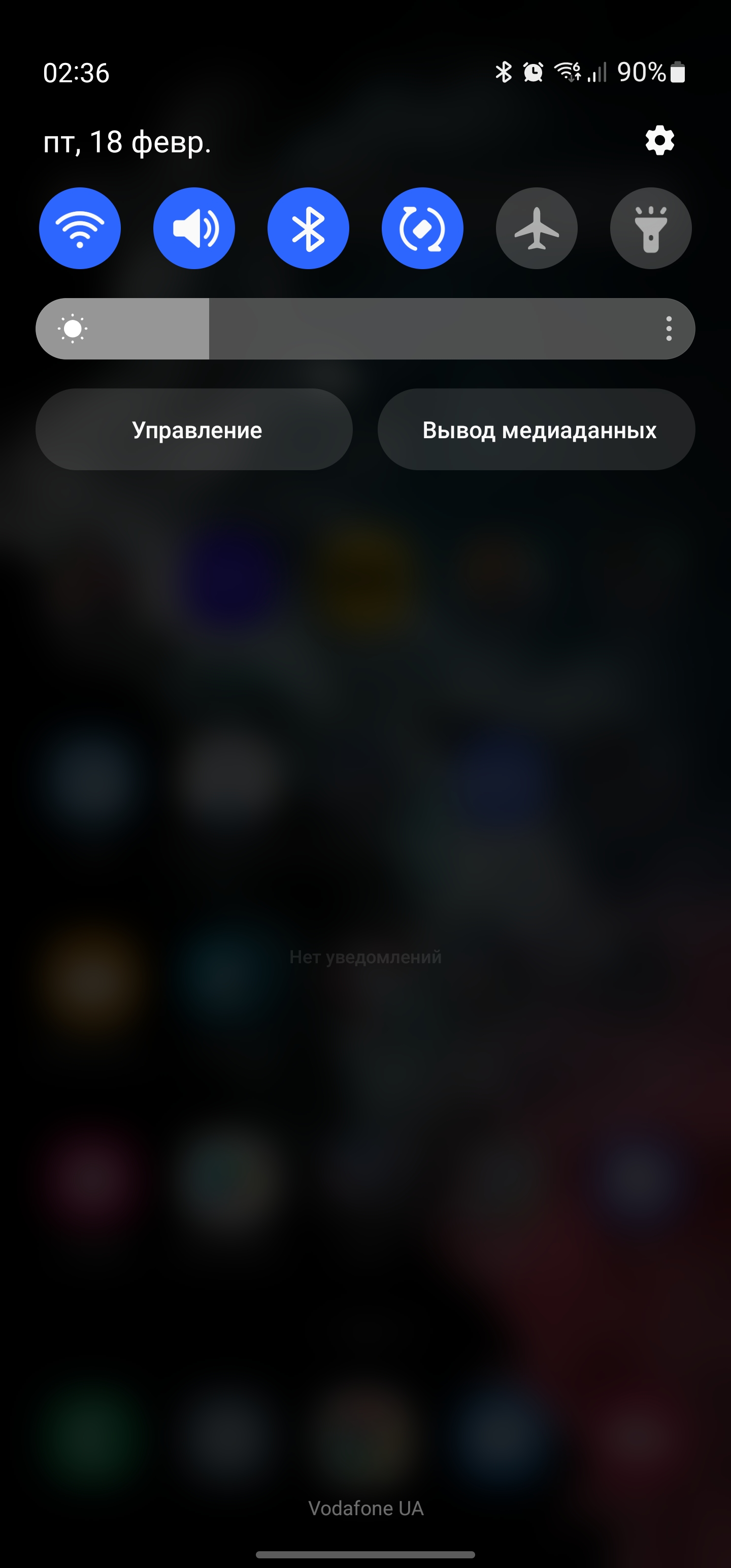Open settings via the gear icon

659,141
